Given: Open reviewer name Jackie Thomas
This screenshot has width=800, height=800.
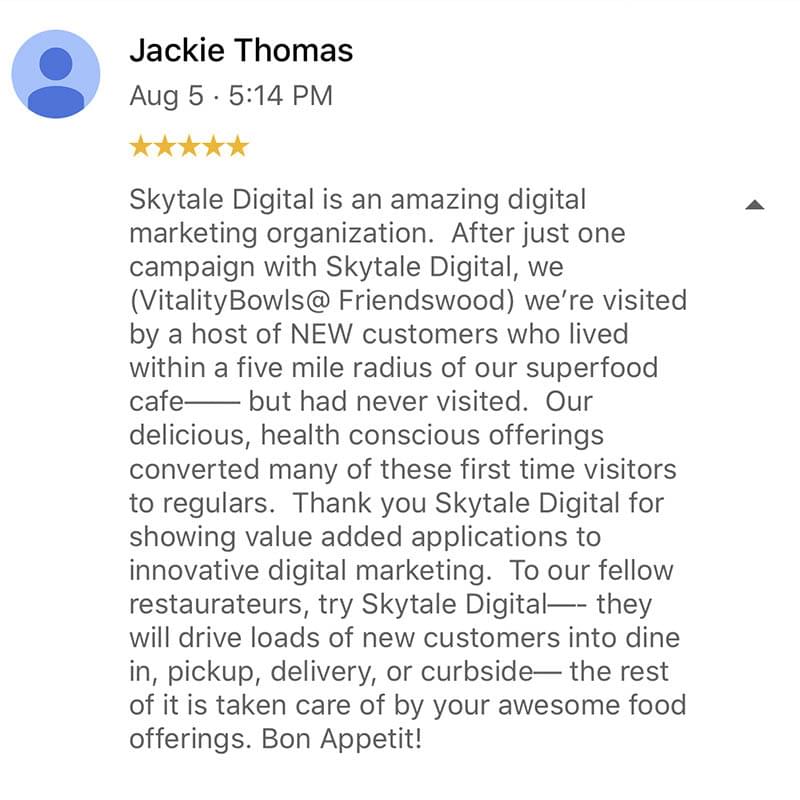Looking at the screenshot, I should pos(241,49).
